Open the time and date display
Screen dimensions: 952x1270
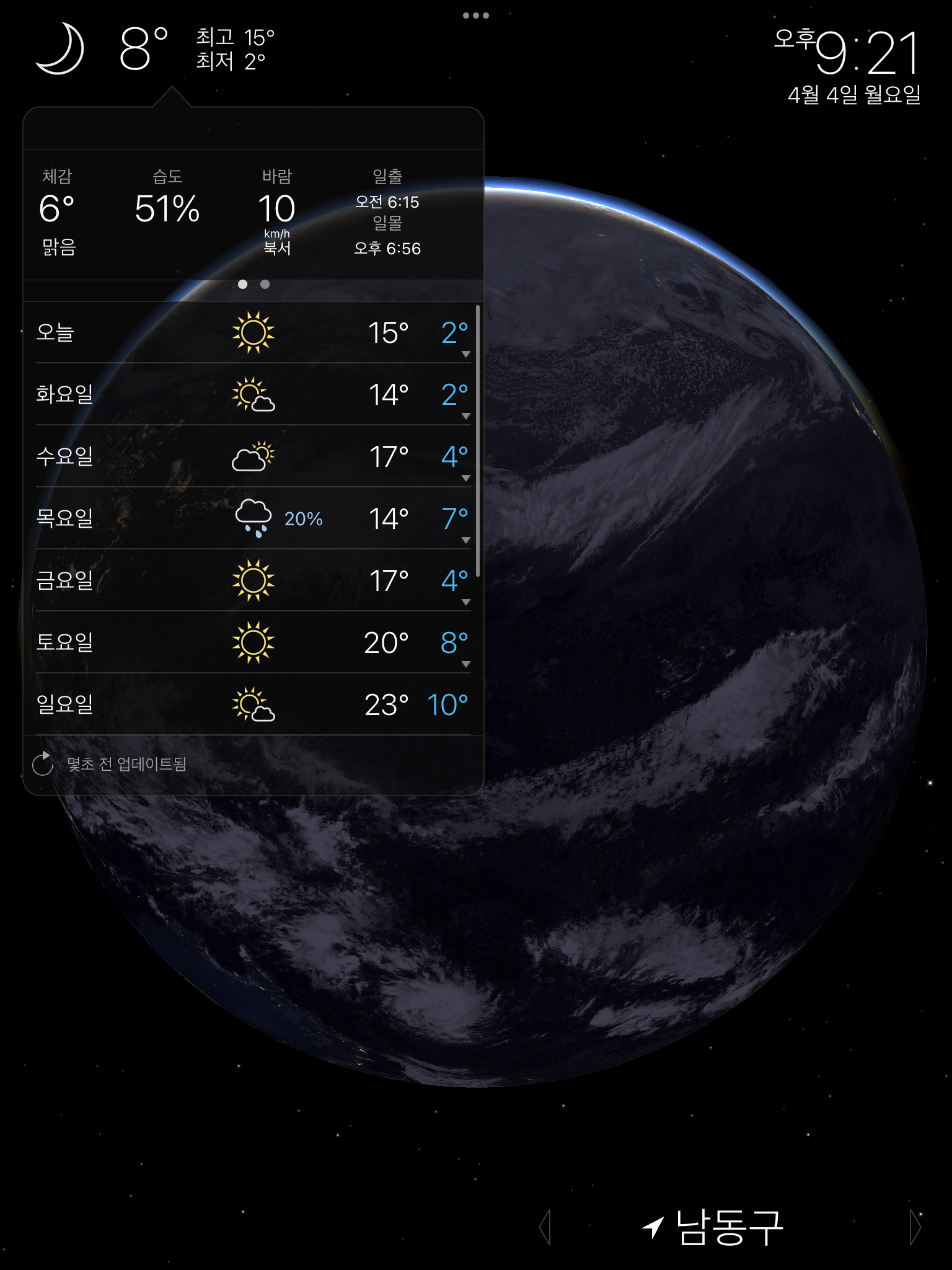click(x=849, y=65)
